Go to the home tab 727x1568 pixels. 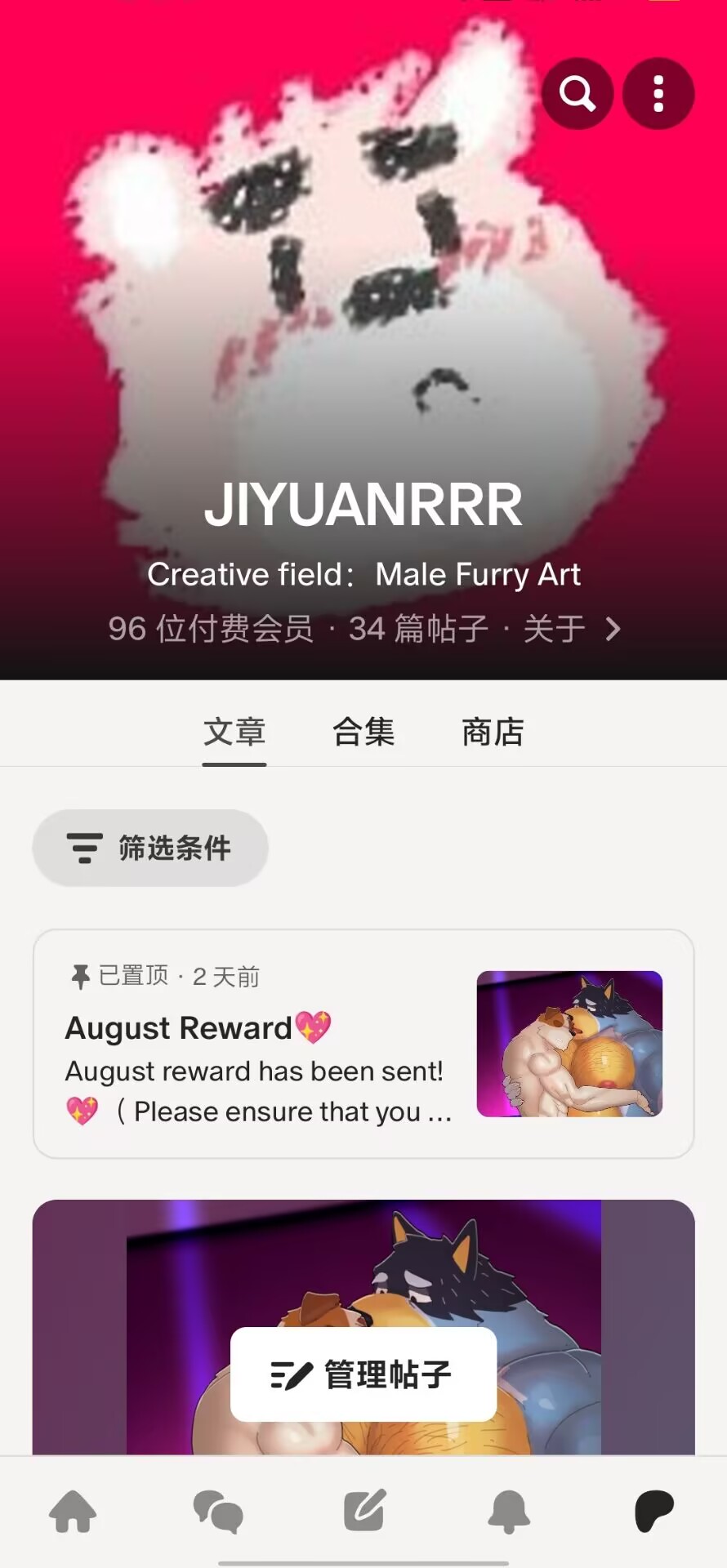pos(73,1511)
